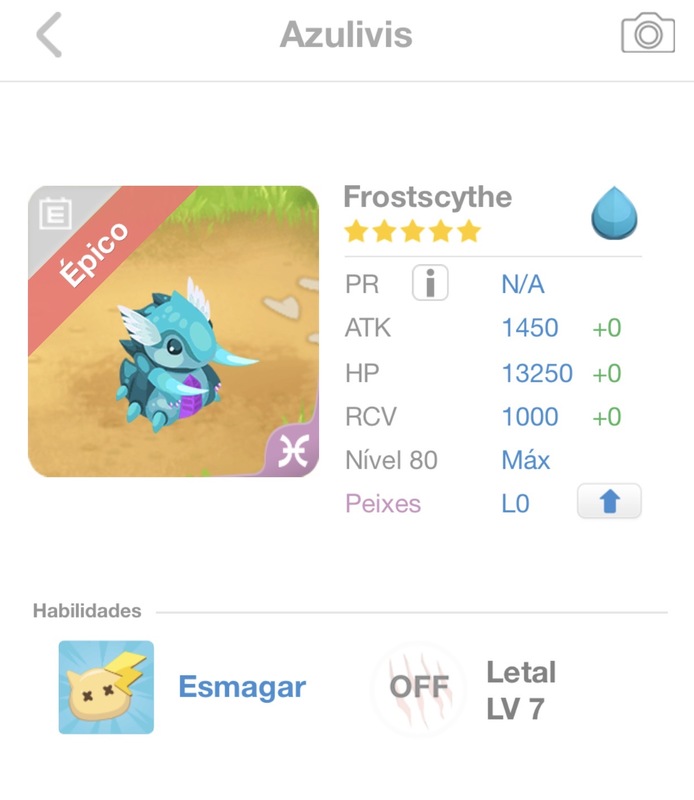
Task: Go back using the top-left arrow
Action: tap(48, 36)
